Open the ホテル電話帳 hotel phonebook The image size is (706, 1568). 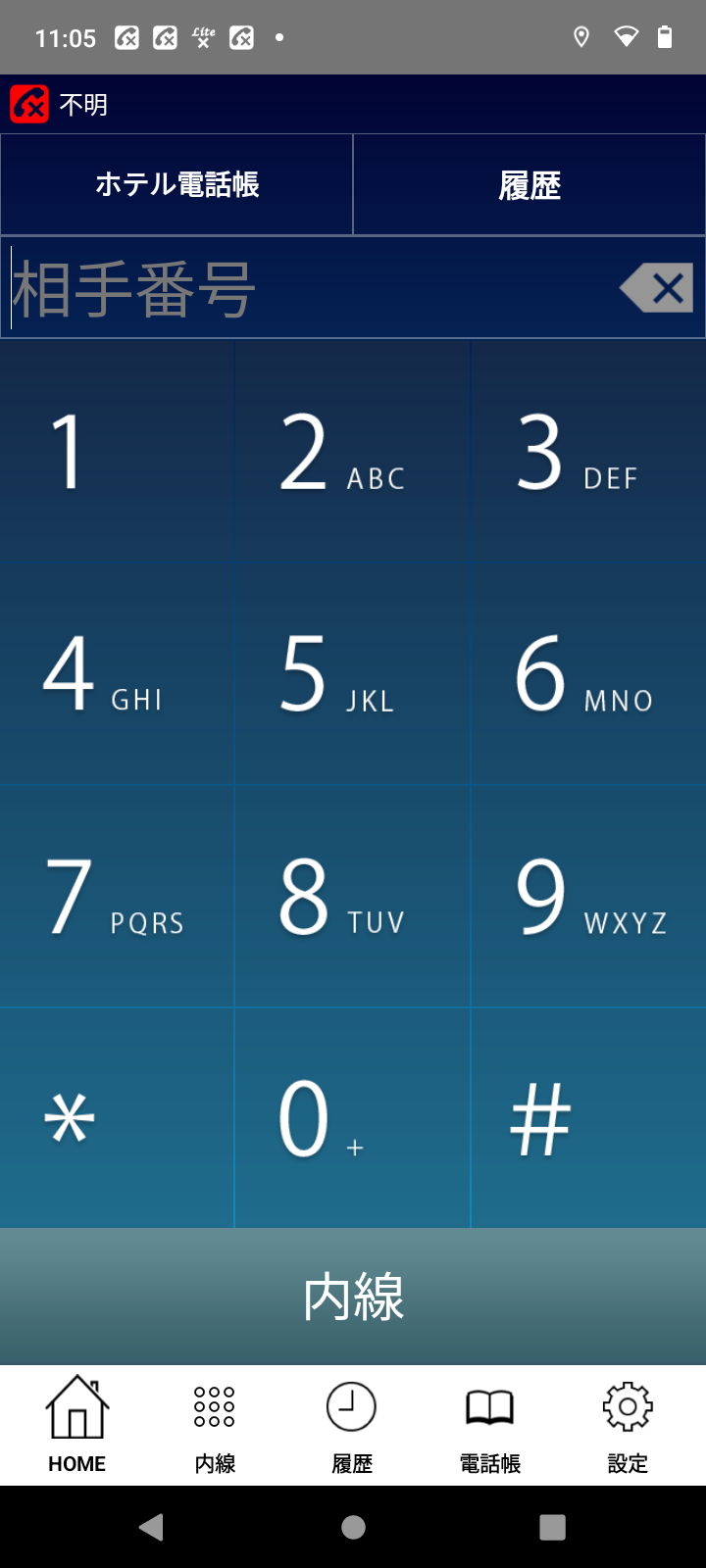click(176, 184)
